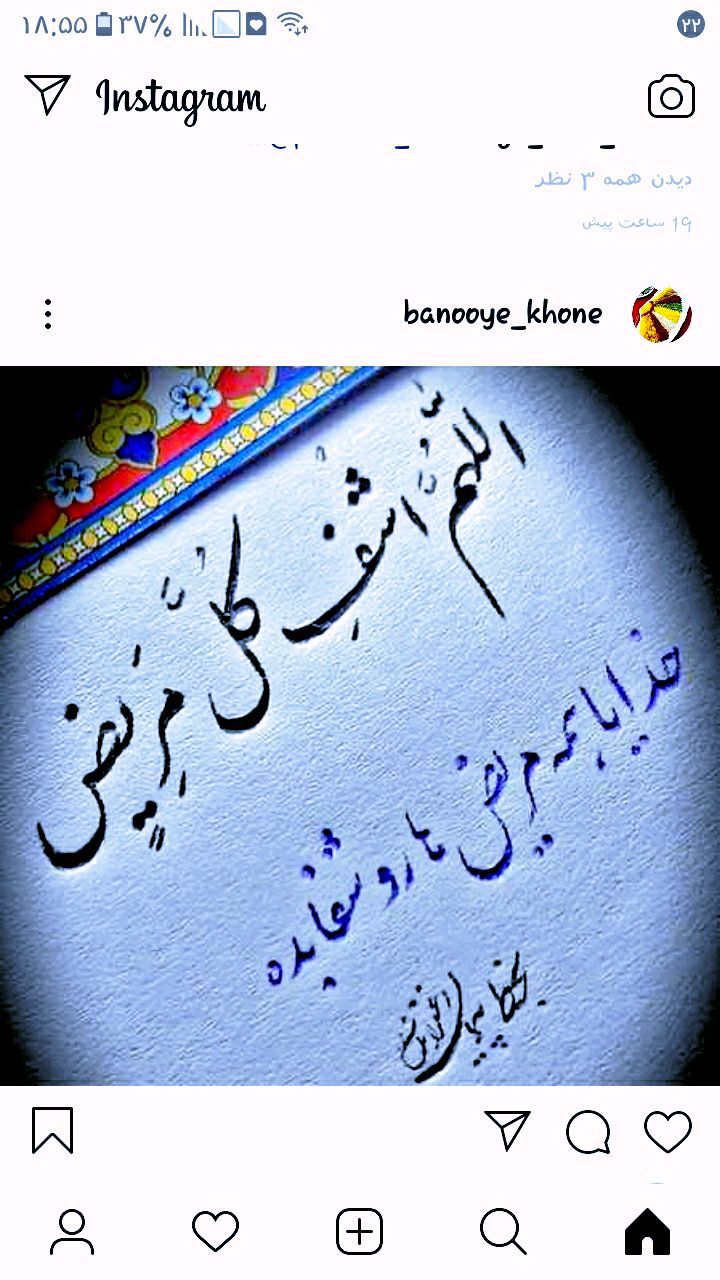The image size is (720, 1280).
Task: Open banooye_khone profile username
Action: pos(503,314)
